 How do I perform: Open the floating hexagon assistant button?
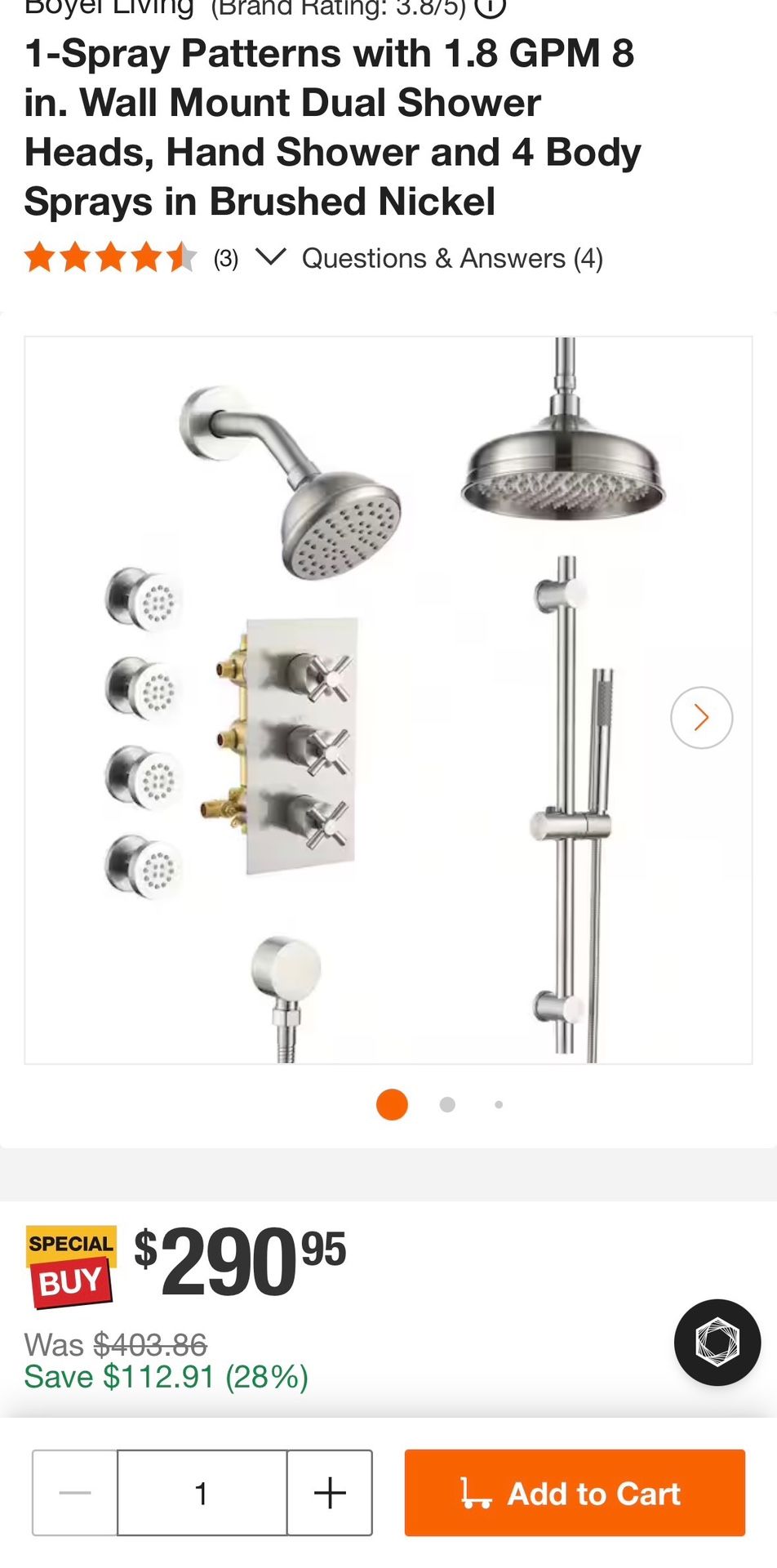tap(717, 1342)
